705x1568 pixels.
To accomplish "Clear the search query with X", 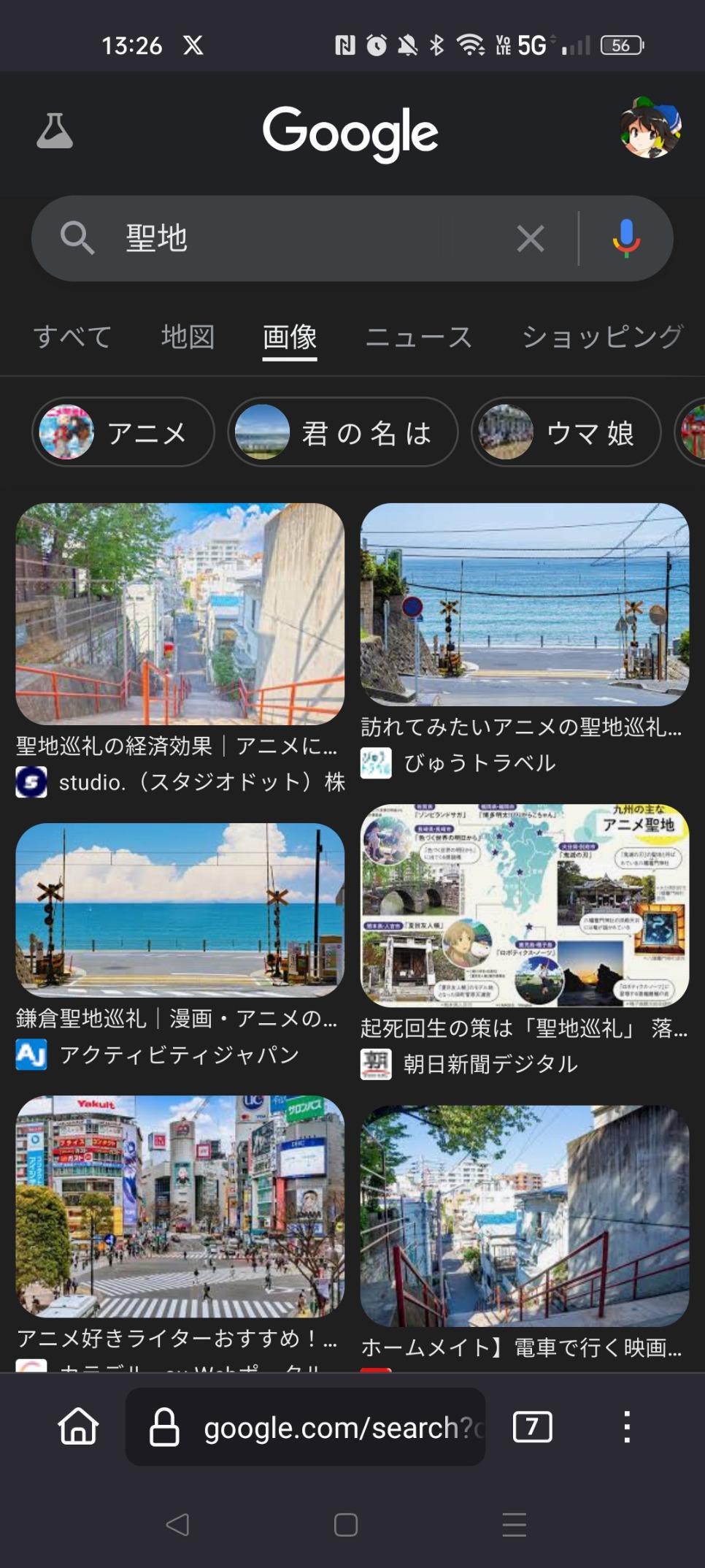I will (530, 238).
